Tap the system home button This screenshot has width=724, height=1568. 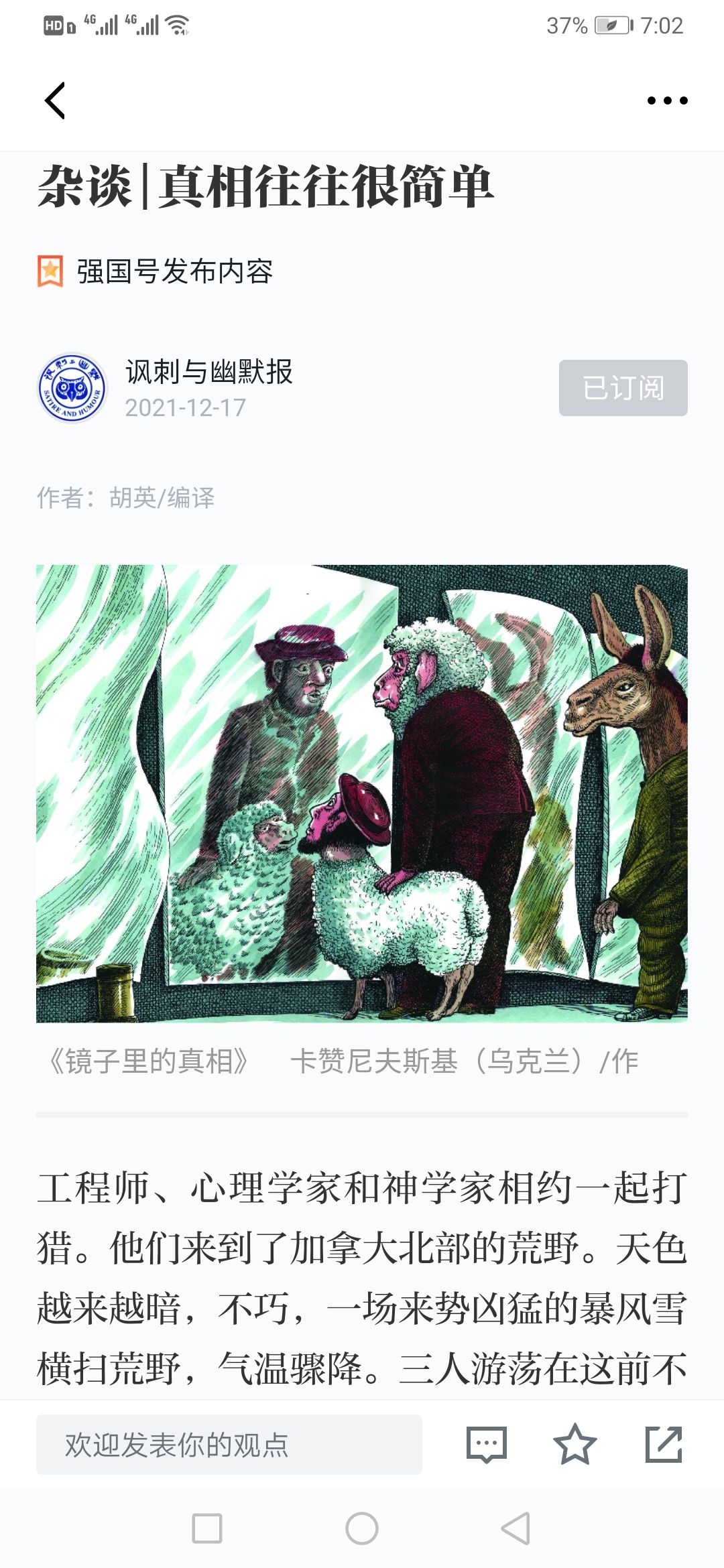(x=362, y=1528)
